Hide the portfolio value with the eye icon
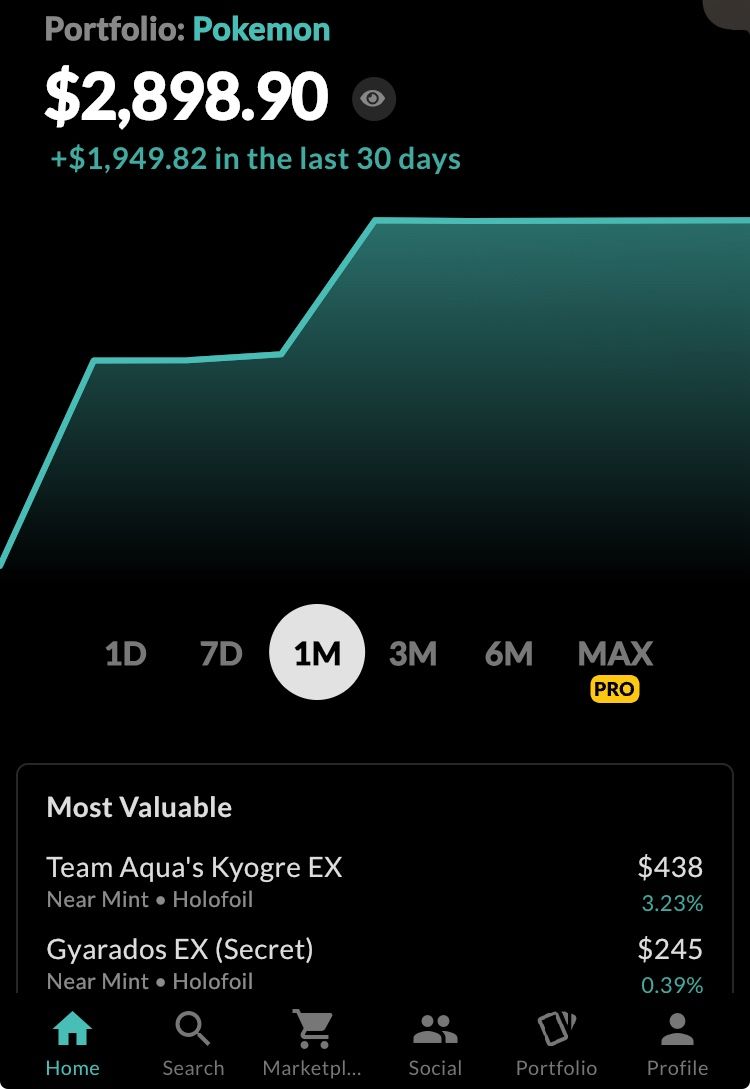The width and height of the screenshot is (750, 1089). tap(374, 98)
